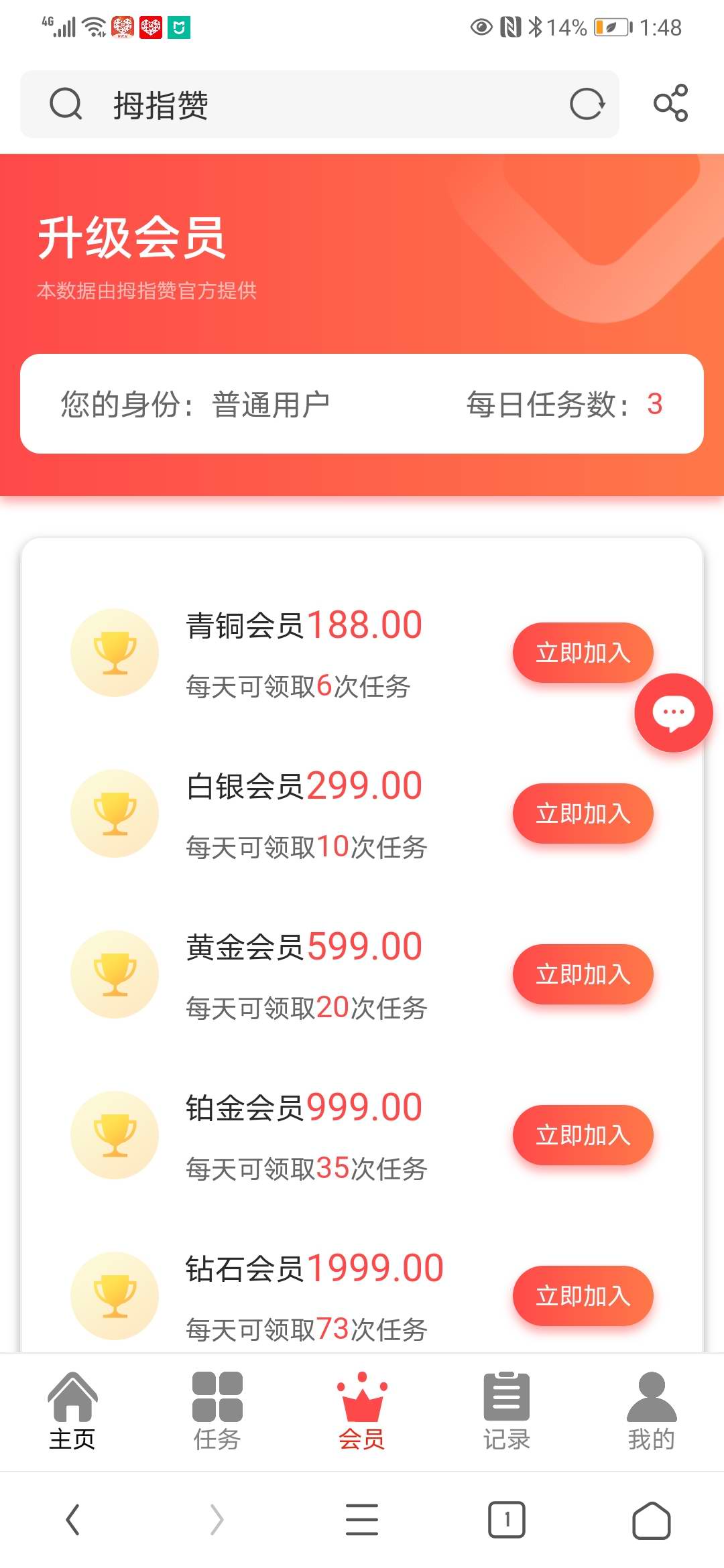Image resolution: width=724 pixels, height=1568 pixels.
Task: Reload the page with the refresh icon
Action: pos(587,105)
